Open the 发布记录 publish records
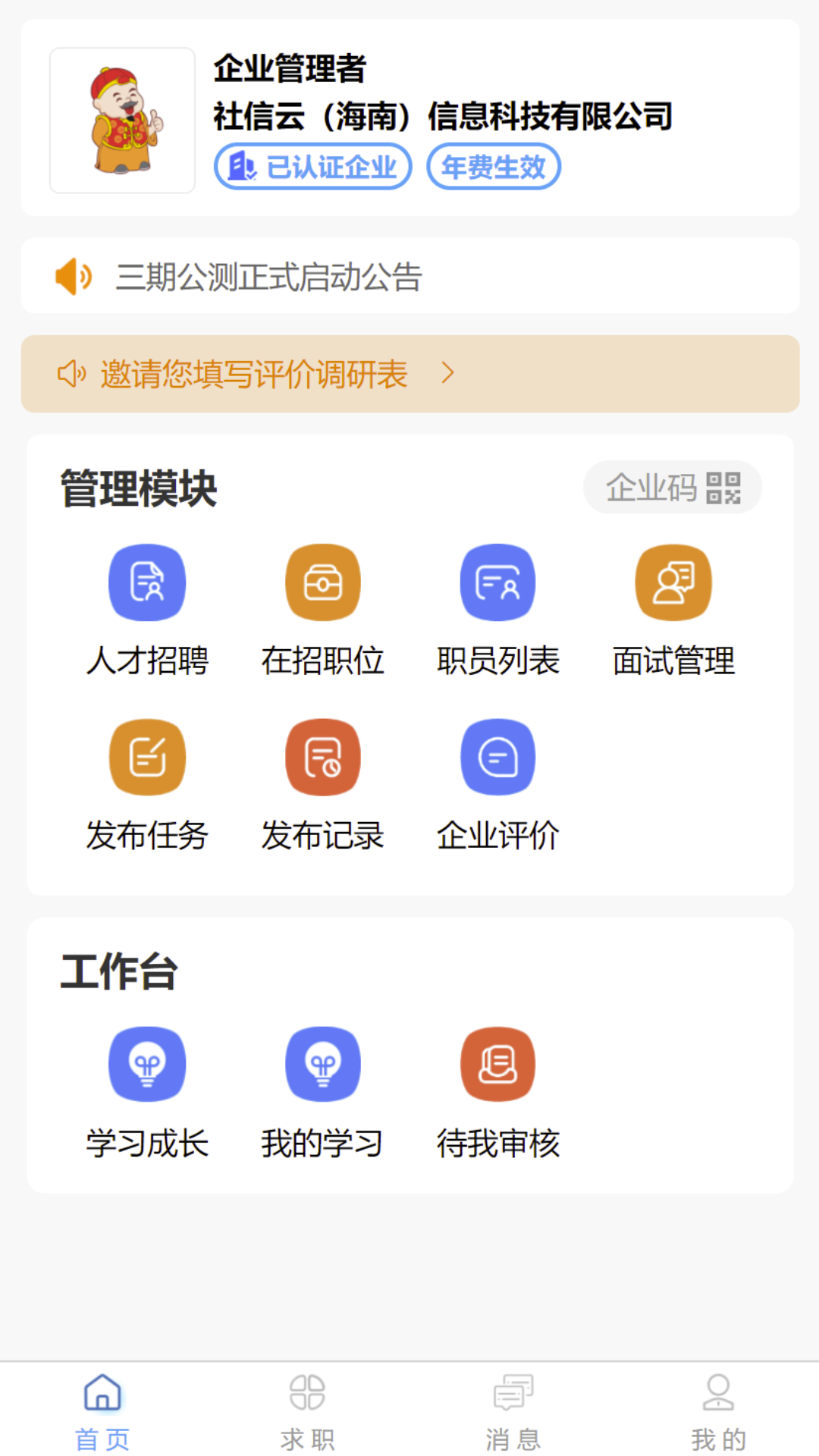 [322, 781]
